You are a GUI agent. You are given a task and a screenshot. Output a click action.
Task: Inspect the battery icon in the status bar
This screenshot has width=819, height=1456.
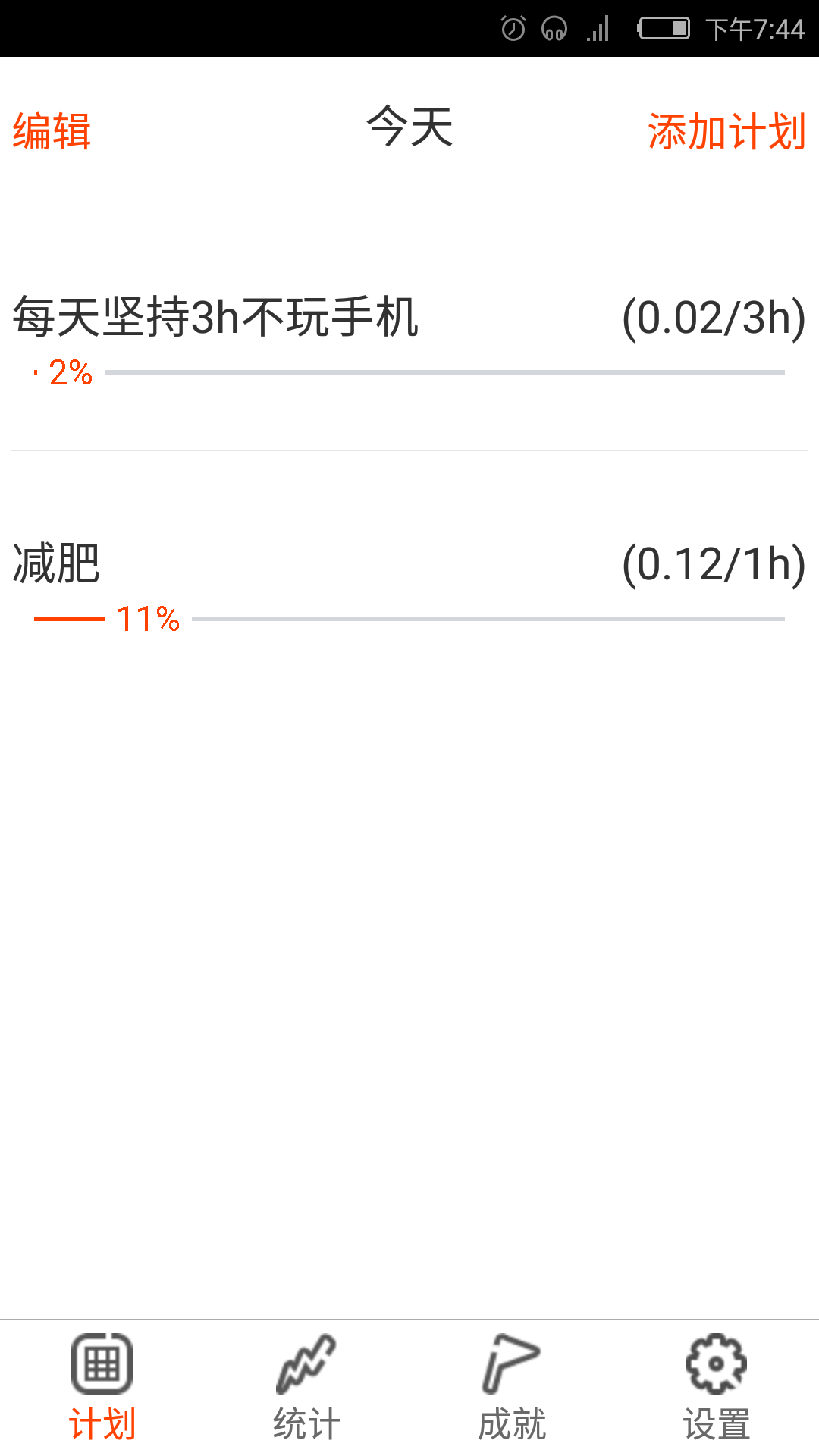pyautogui.click(x=664, y=27)
